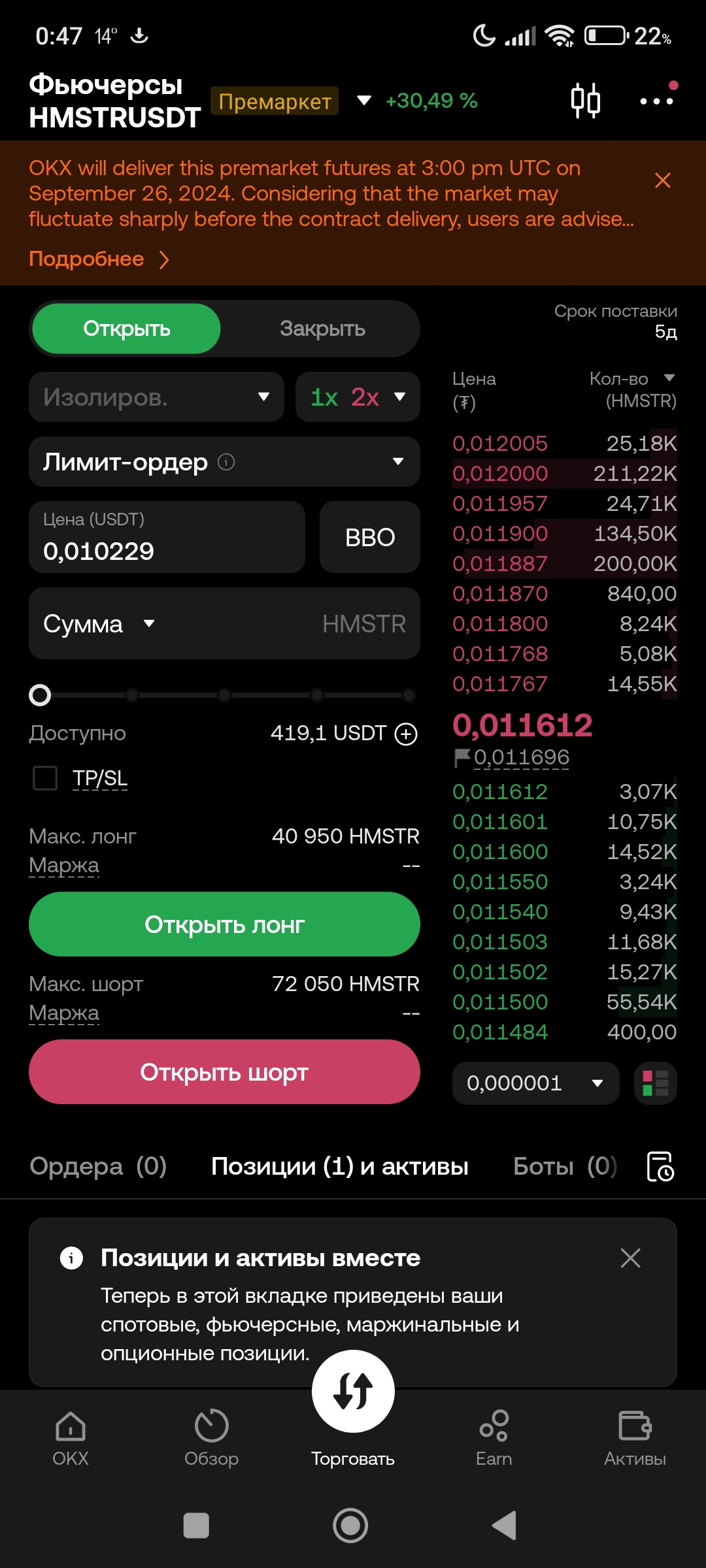Enter amount in the Сумма HMSTR field
The width and height of the screenshot is (706, 1568).
[x=224, y=623]
